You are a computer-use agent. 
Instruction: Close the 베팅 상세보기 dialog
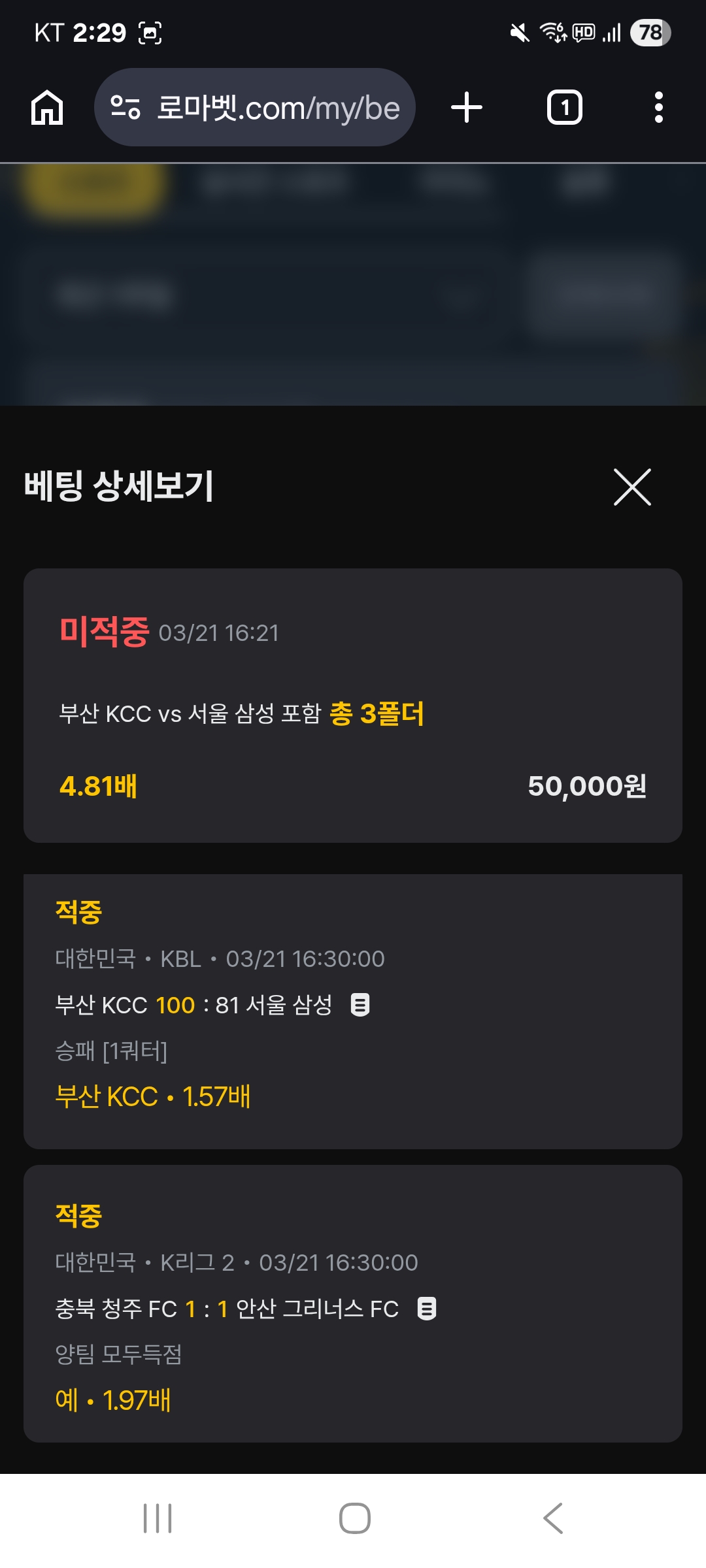[632, 487]
